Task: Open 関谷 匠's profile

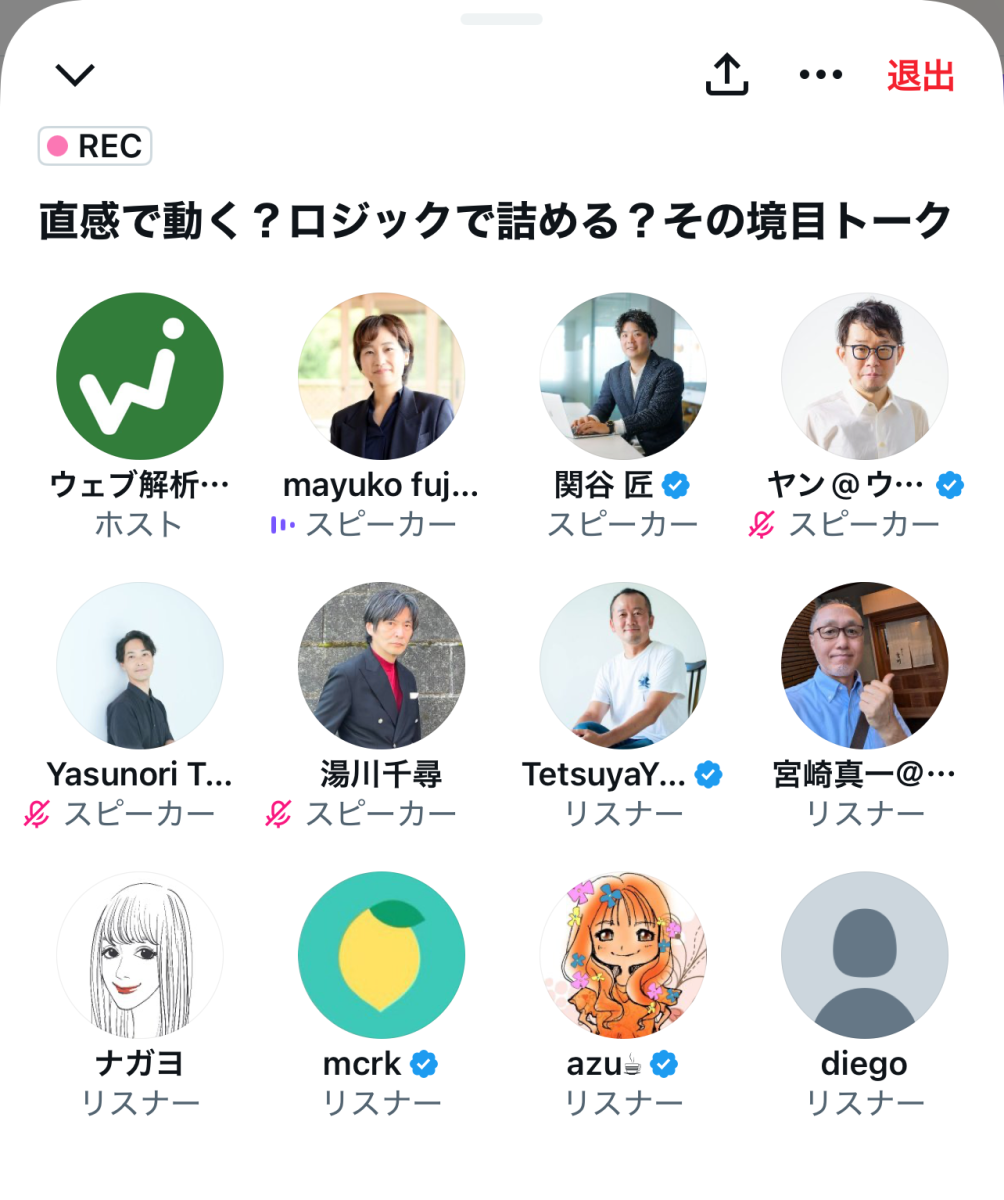Action: [623, 376]
